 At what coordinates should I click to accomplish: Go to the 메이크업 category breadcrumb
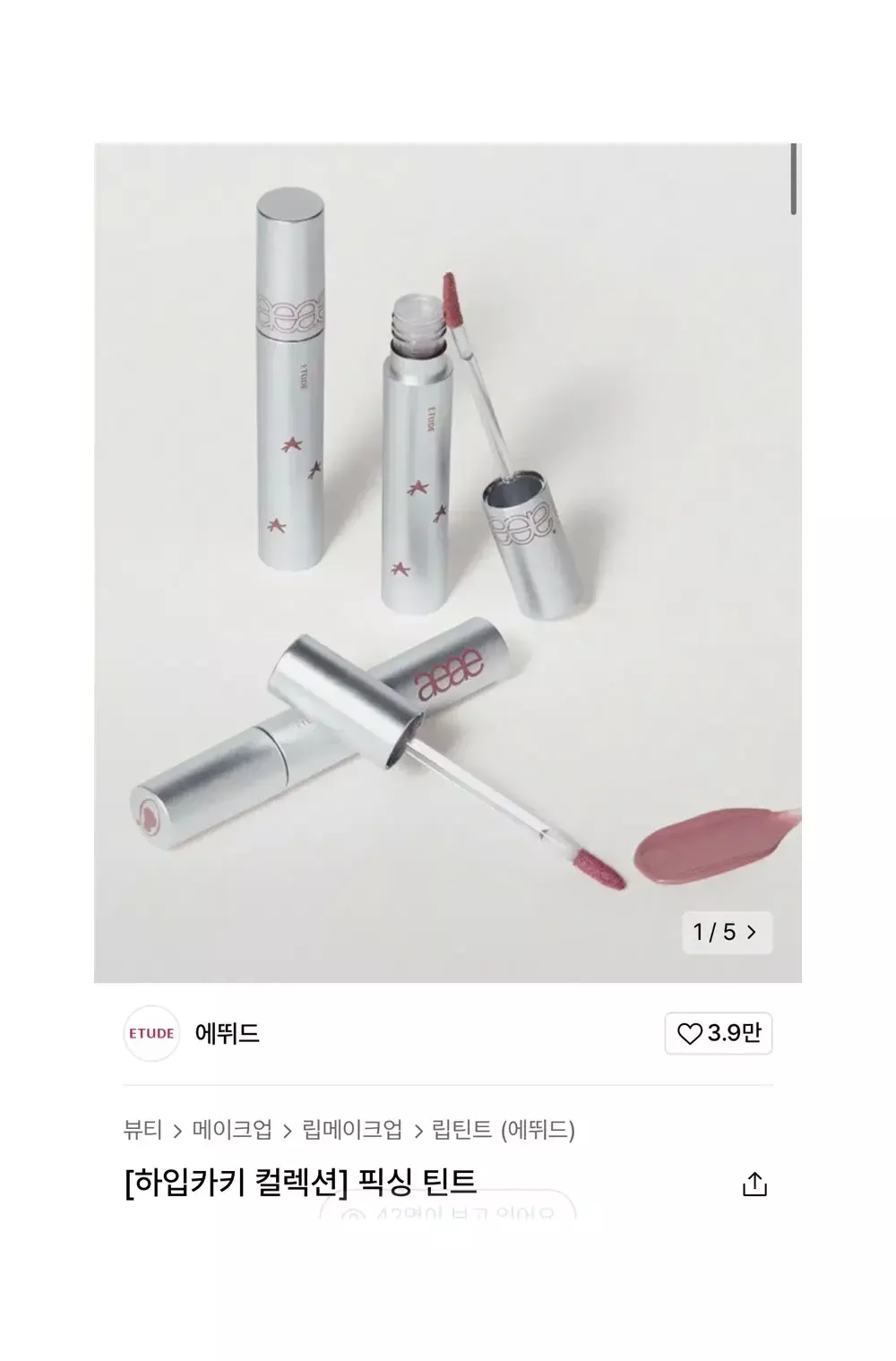(232, 1130)
